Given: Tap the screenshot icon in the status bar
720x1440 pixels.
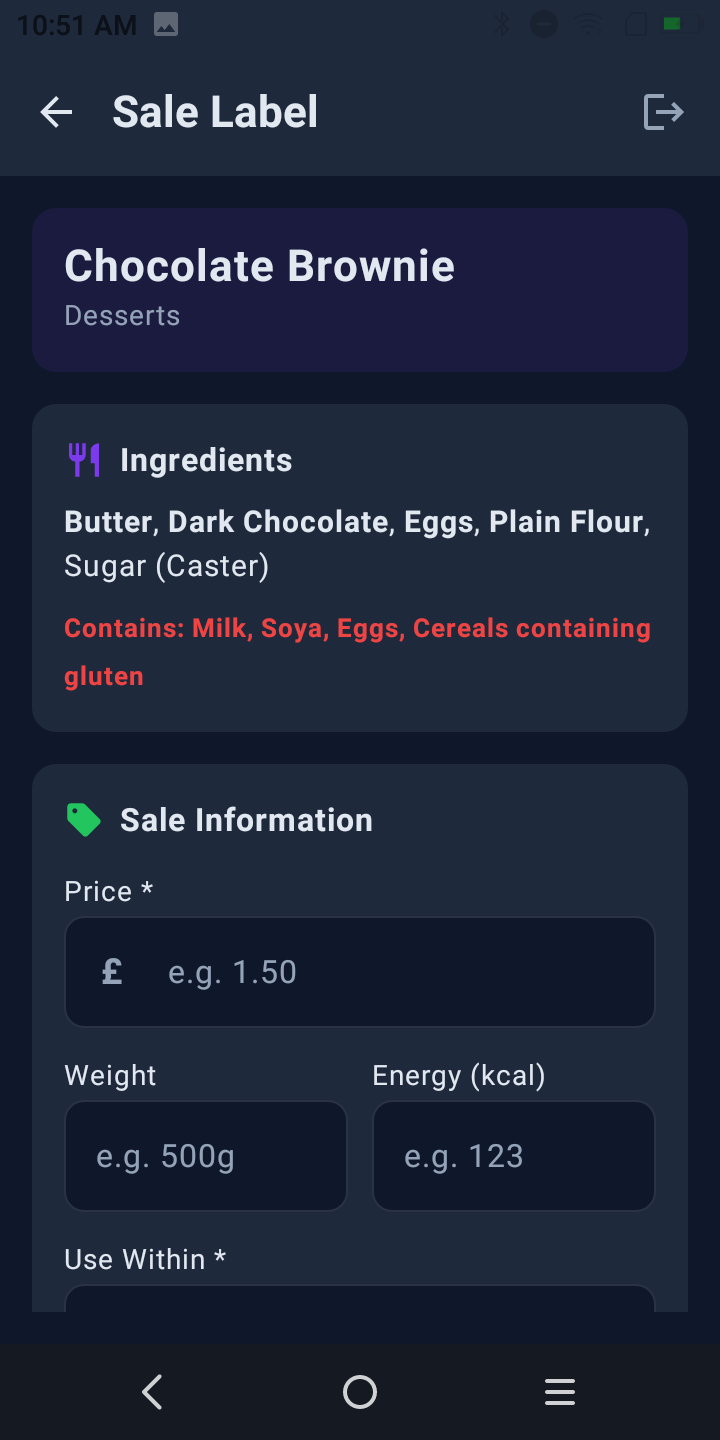Looking at the screenshot, I should pyautogui.click(x=166, y=22).
